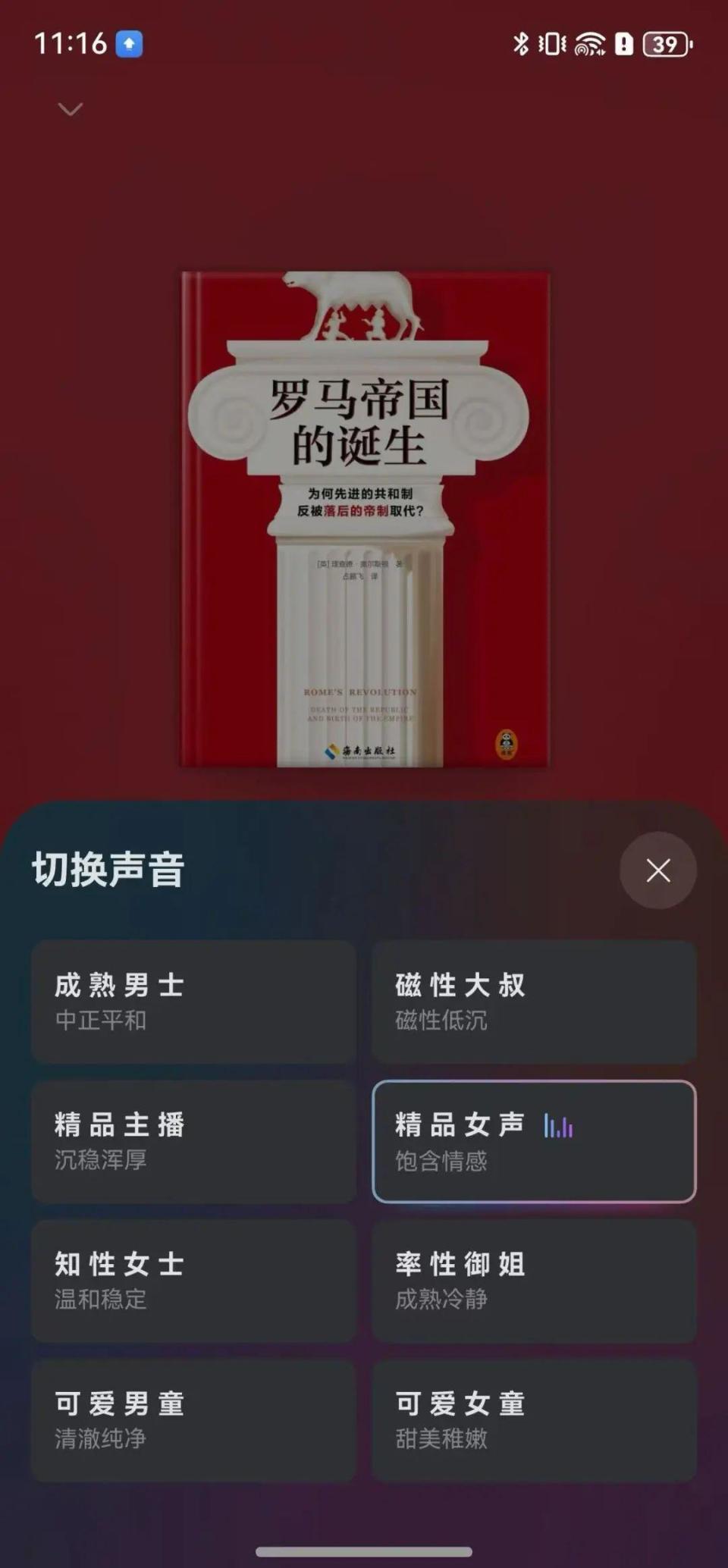Select the 成熟男士 voice option
Viewport: 728px width, 1568px height.
[x=194, y=1003]
